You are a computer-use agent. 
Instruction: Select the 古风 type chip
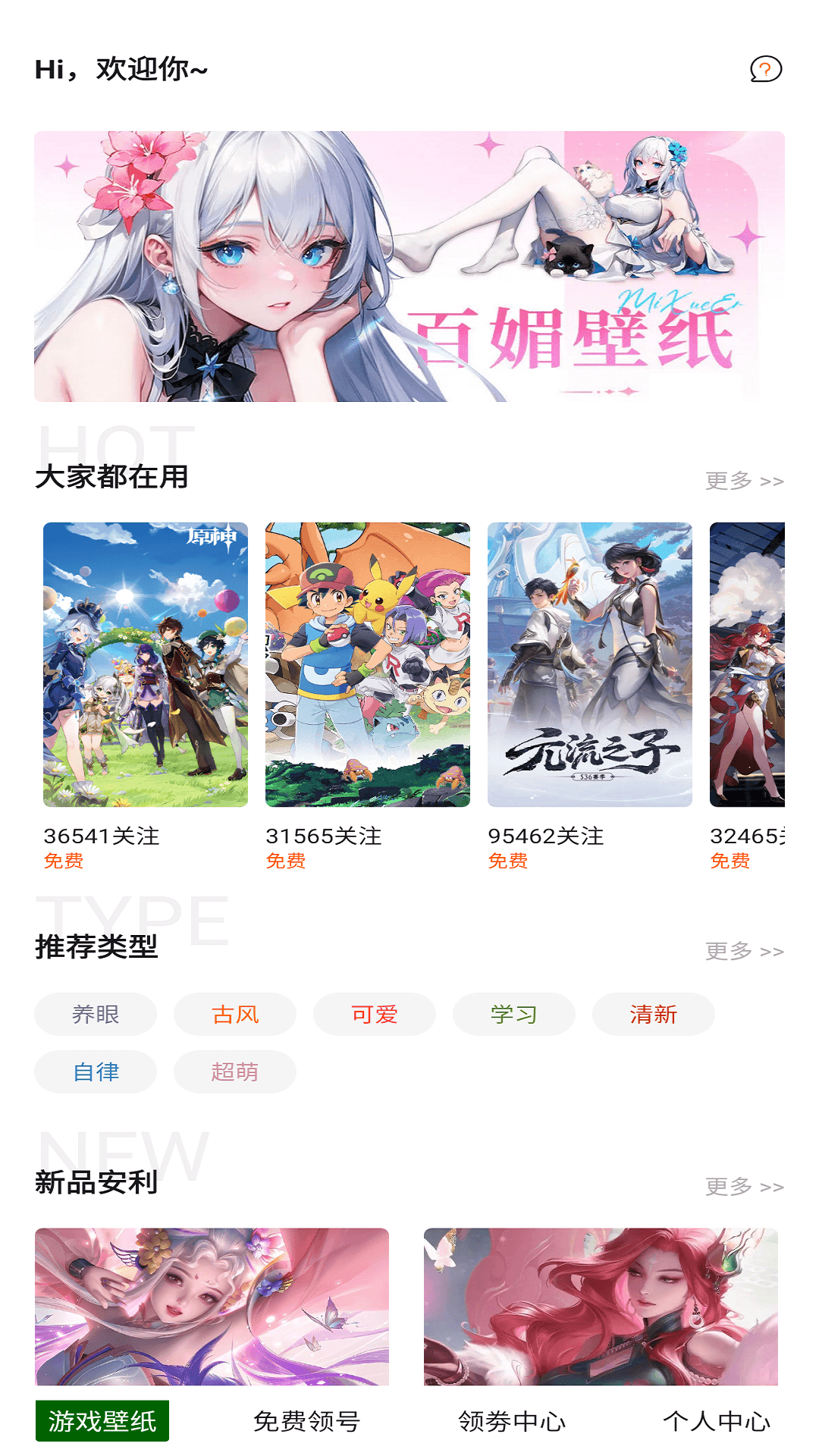tap(235, 1014)
